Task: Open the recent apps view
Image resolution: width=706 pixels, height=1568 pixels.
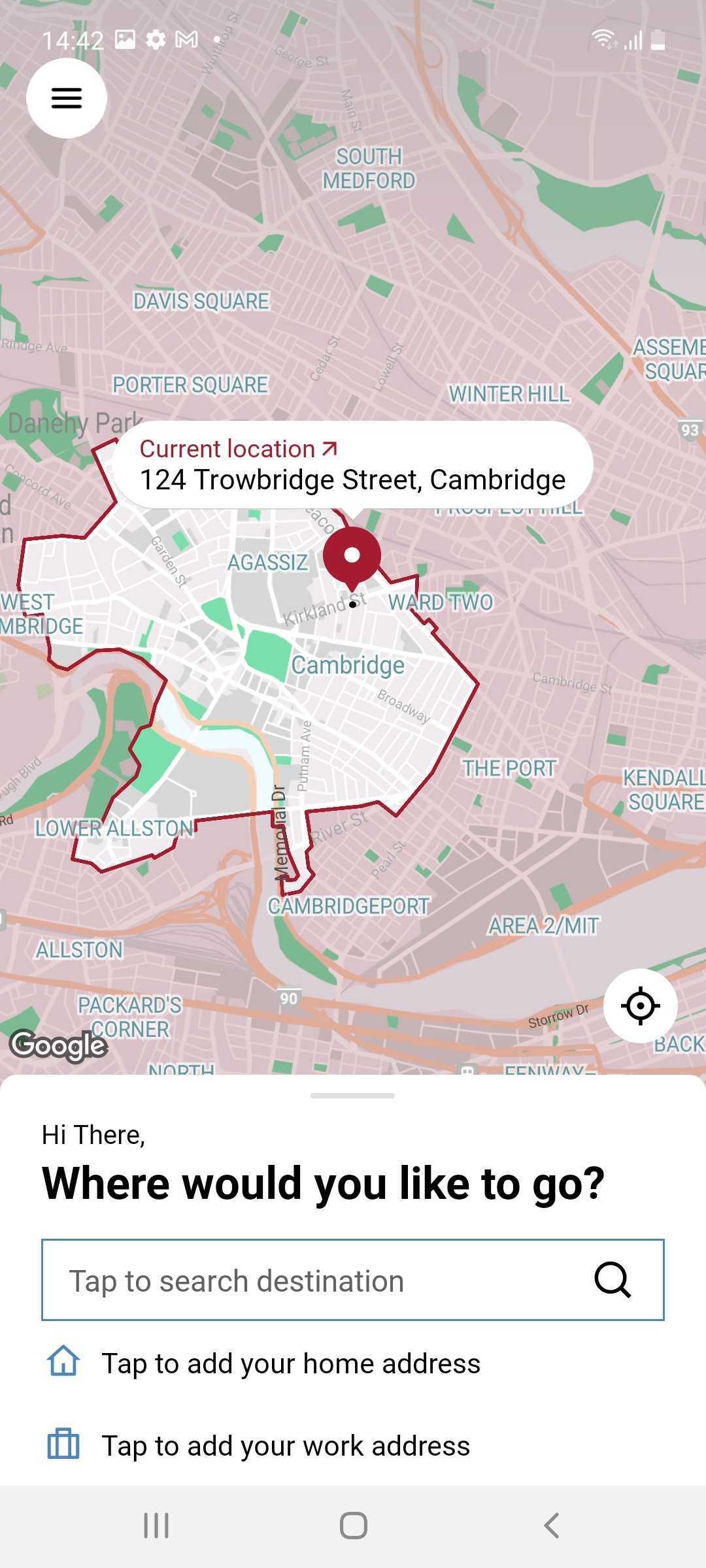Action: click(156, 1526)
